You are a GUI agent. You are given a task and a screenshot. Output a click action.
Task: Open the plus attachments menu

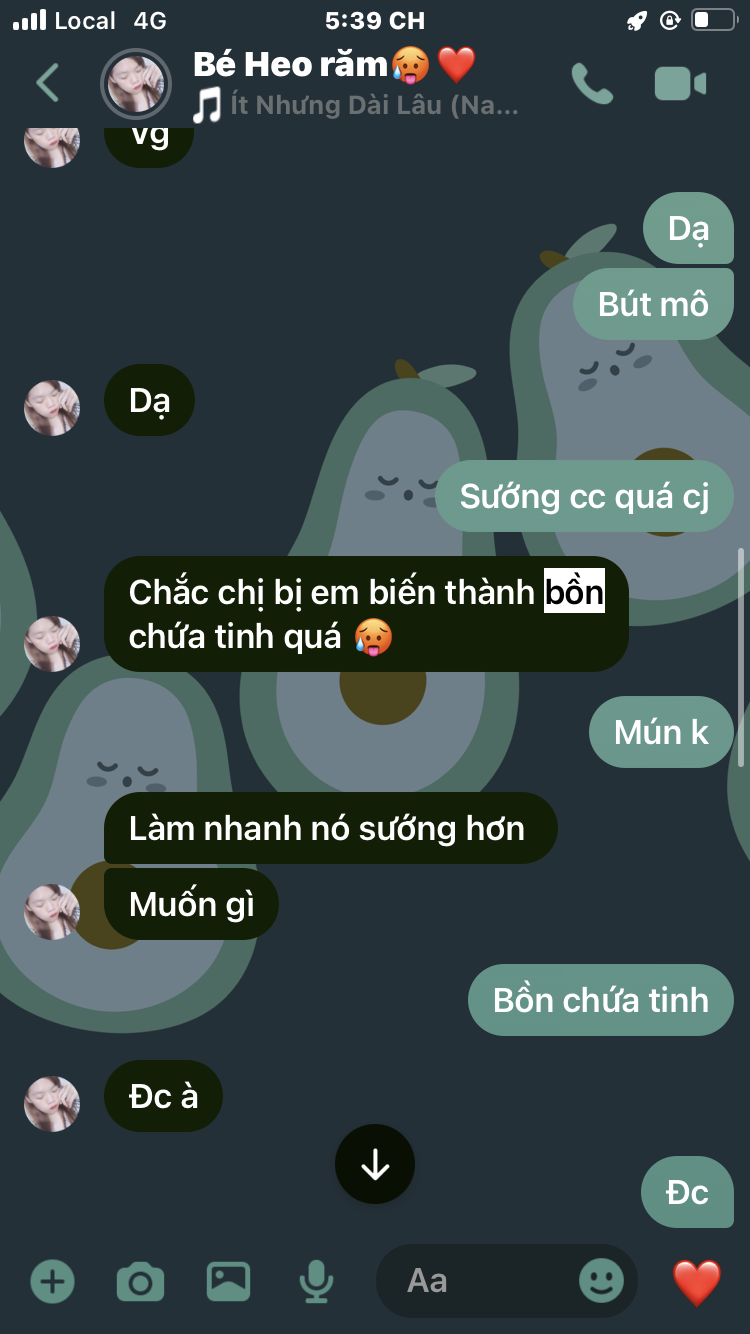click(x=52, y=1281)
